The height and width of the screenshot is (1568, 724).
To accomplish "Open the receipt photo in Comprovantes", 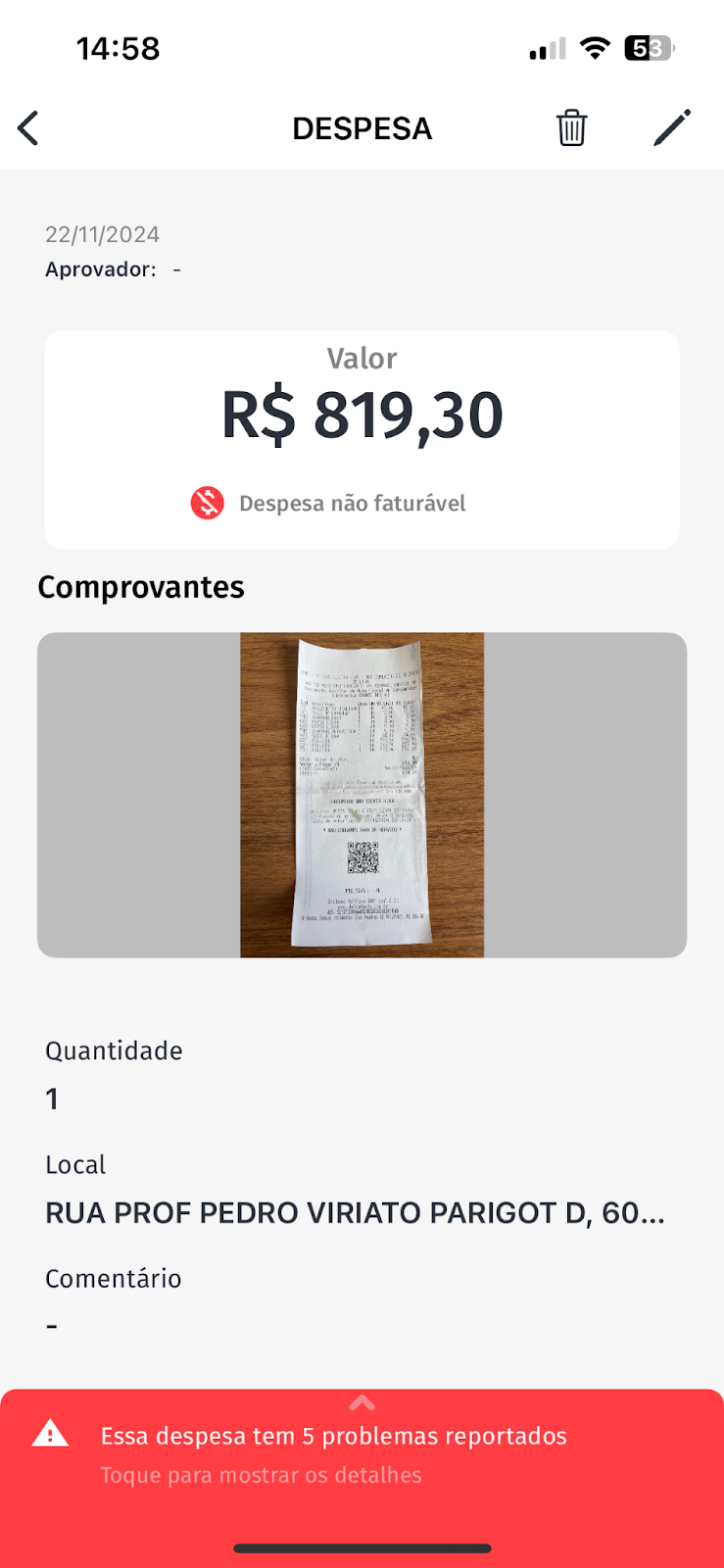I will 362,795.
